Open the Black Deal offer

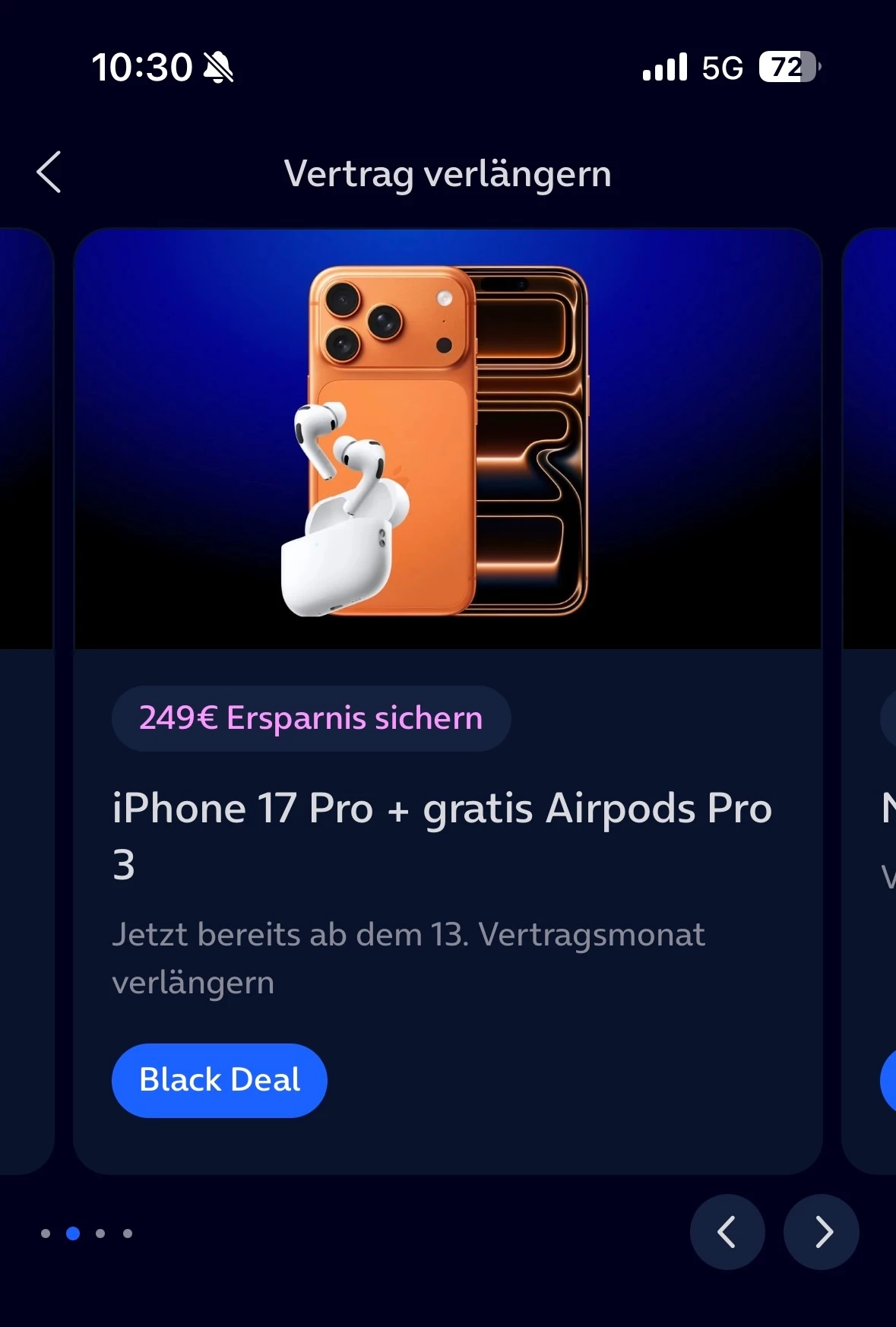point(220,1080)
